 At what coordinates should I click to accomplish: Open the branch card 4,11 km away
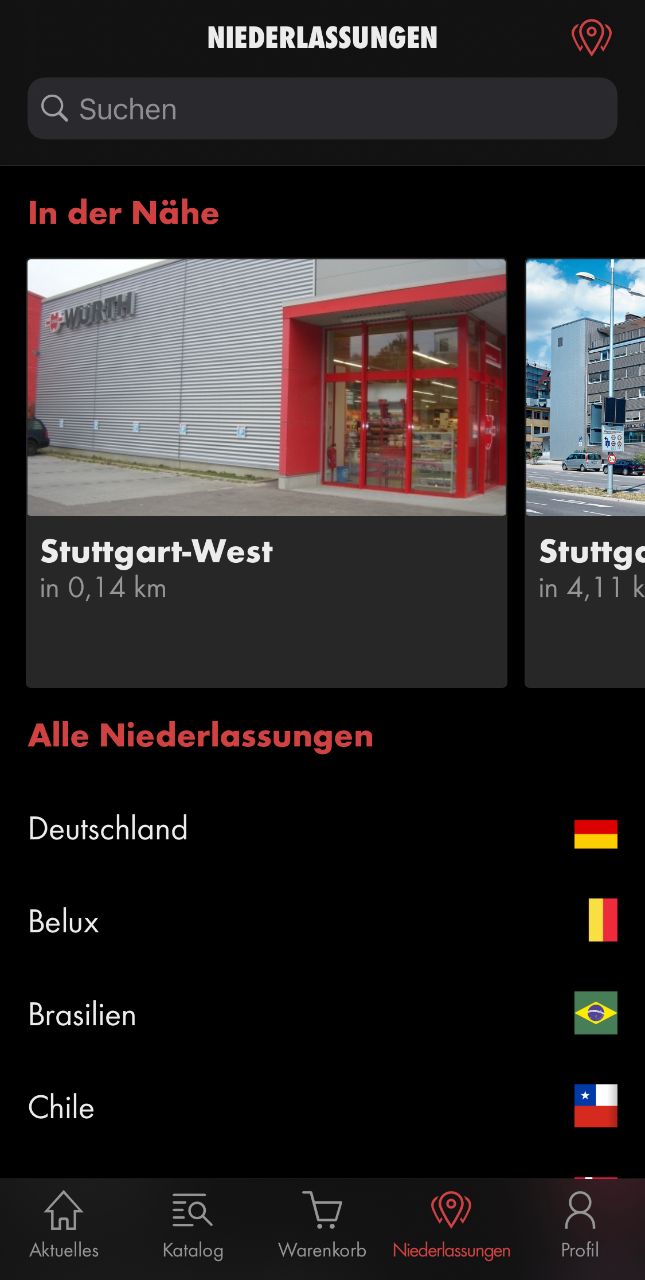(586, 473)
